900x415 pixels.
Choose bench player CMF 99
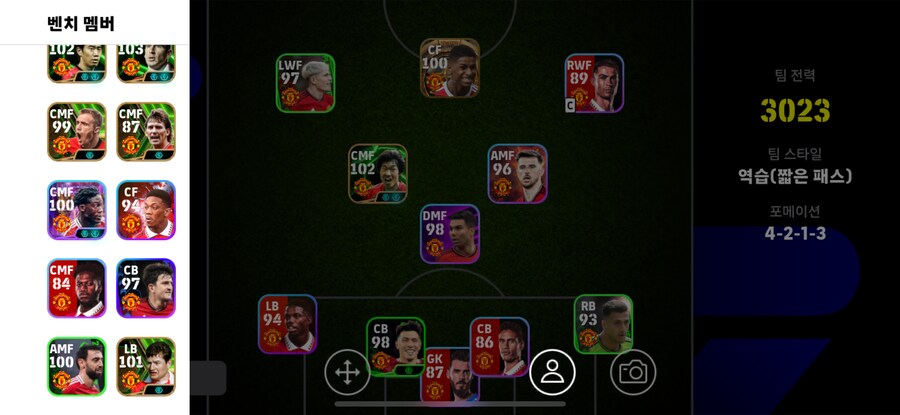pyautogui.click(x=76, y=132)
